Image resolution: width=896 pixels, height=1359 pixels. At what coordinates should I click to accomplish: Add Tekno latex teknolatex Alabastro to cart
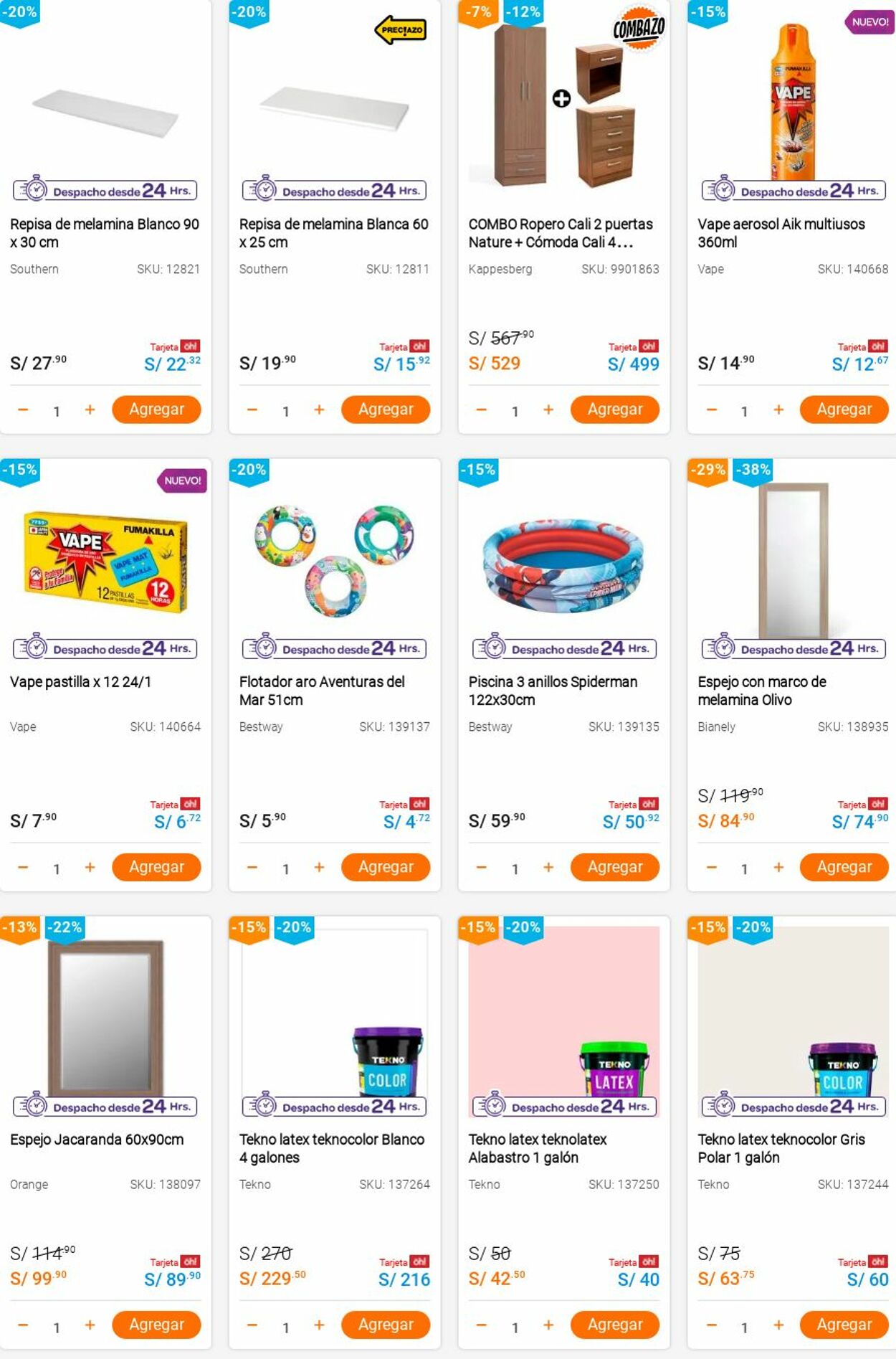[x=614, y=1325]
